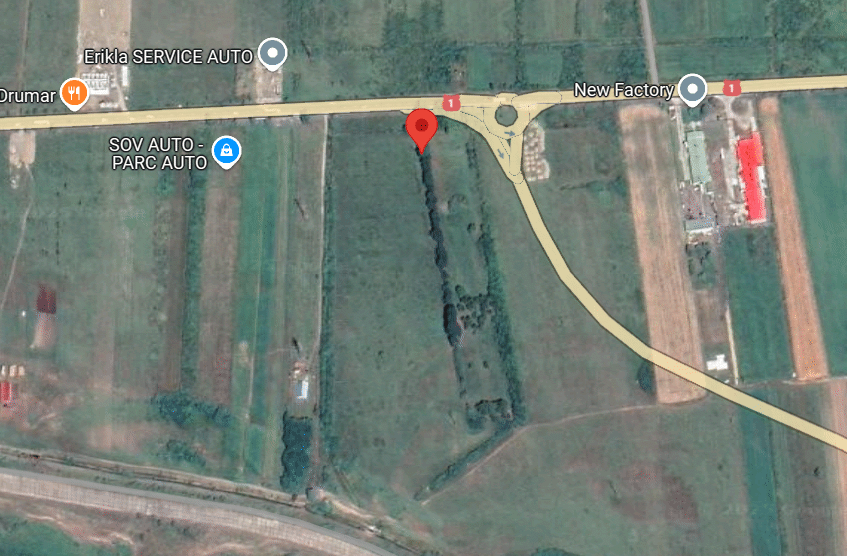The image size is (847, 556).
Task: Tap the New Factory place marker
Action: (692, 90)
